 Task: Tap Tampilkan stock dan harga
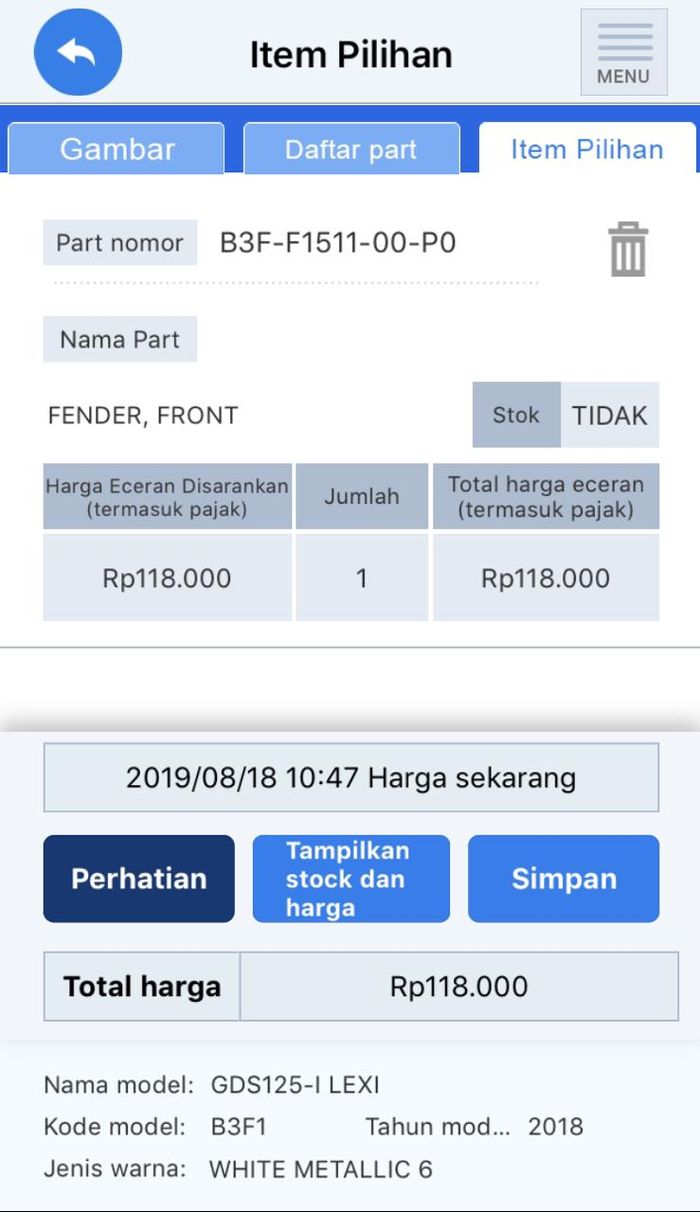point(351,878)
